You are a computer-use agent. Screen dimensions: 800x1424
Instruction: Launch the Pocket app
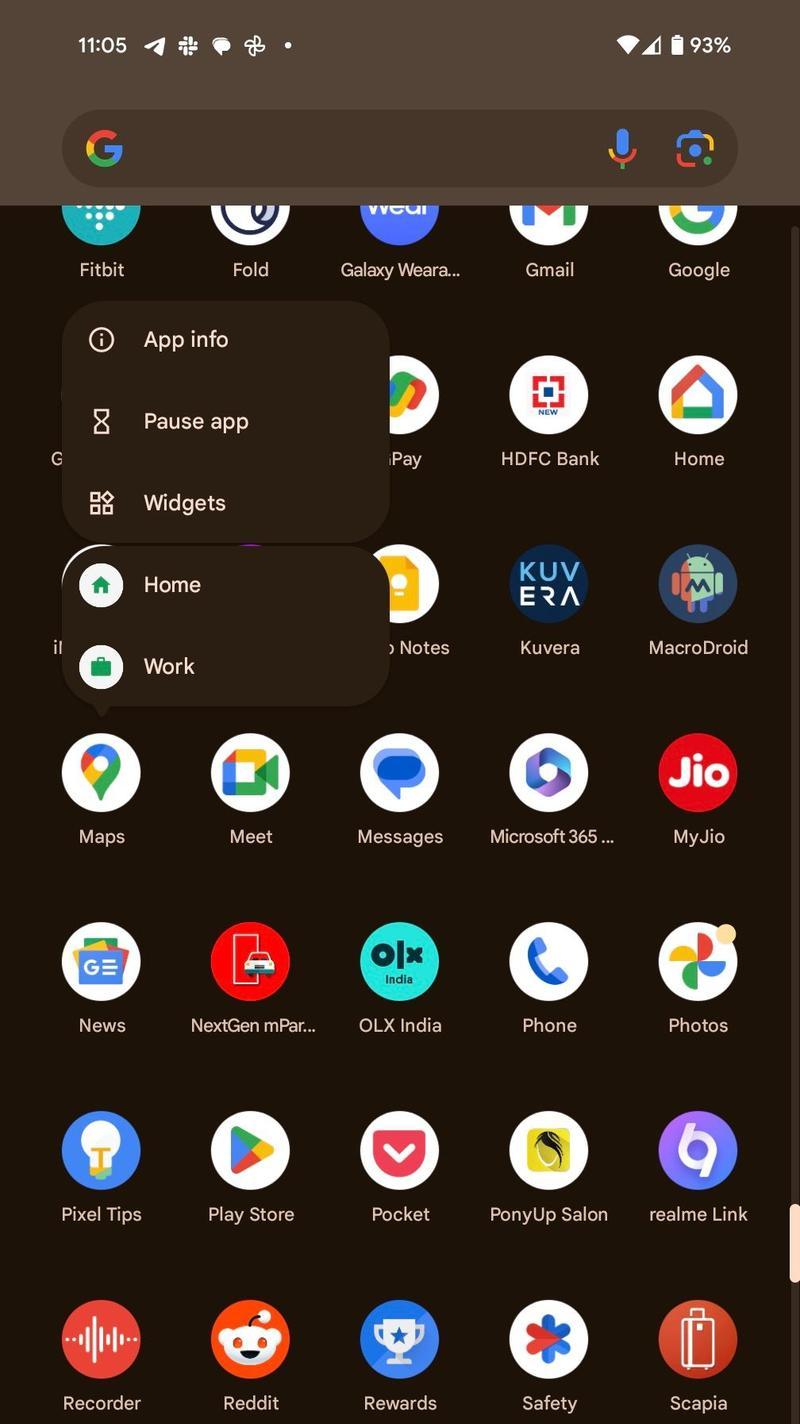click(x=400, y=1151)
